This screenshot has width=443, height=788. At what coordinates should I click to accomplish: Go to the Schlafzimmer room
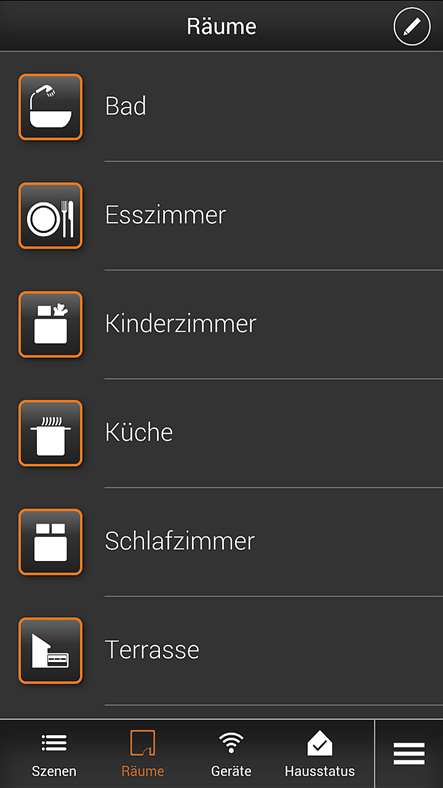tap(222, 542)
